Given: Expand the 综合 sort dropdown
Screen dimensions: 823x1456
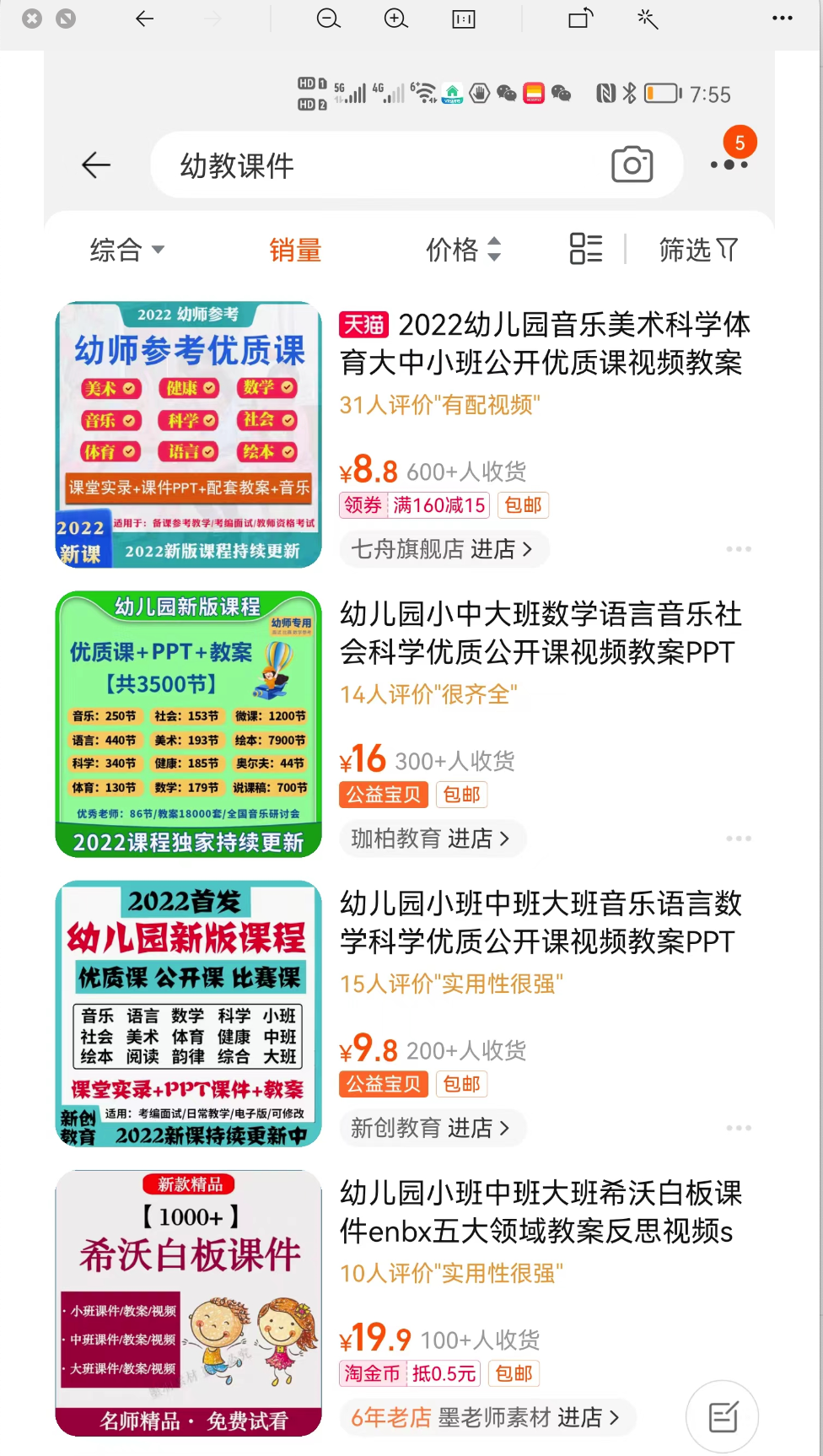Looking at the screenshot, I should 126,250.
